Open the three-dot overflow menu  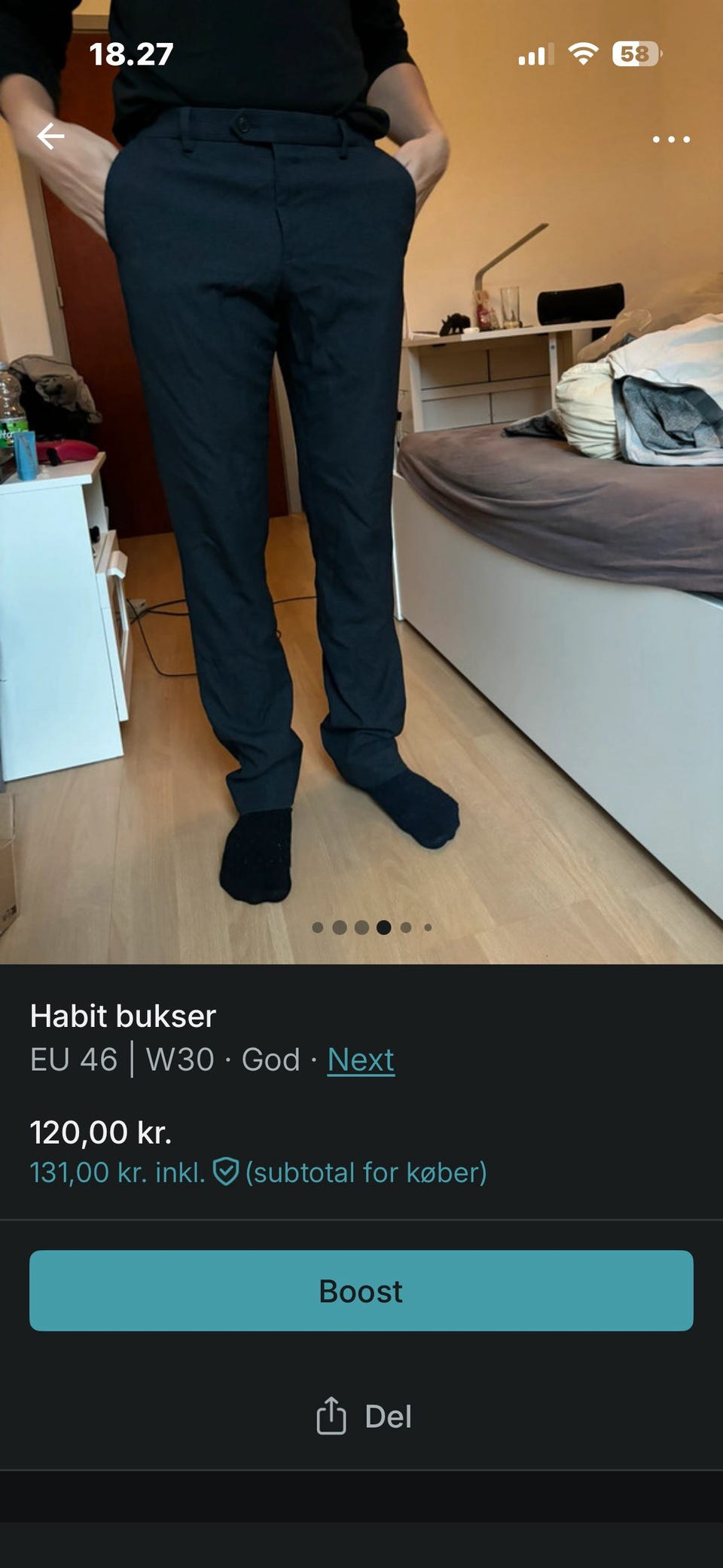(670, 139)
